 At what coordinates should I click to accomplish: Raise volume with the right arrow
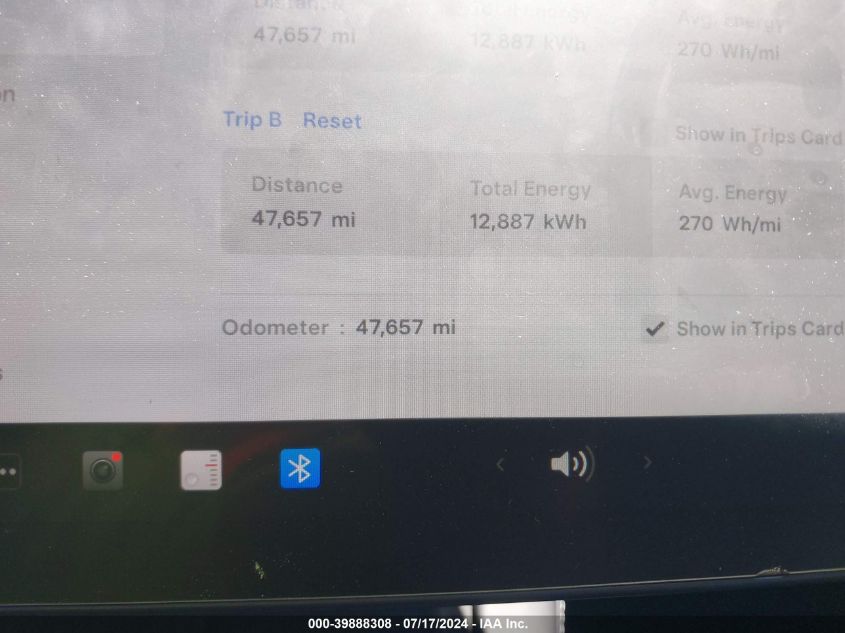(x=647, y=462)
